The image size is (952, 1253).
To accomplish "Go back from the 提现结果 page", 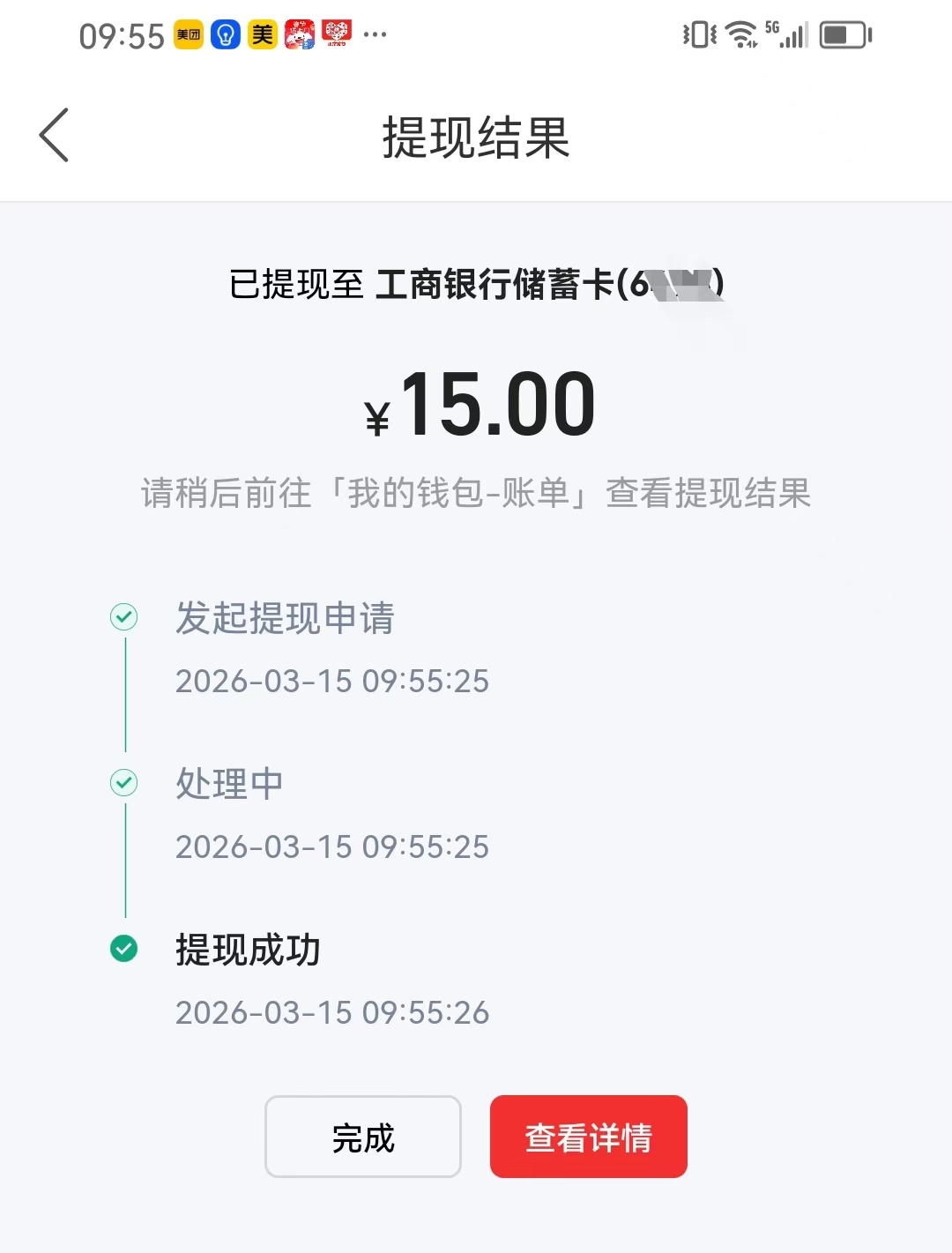I will 55,136.
